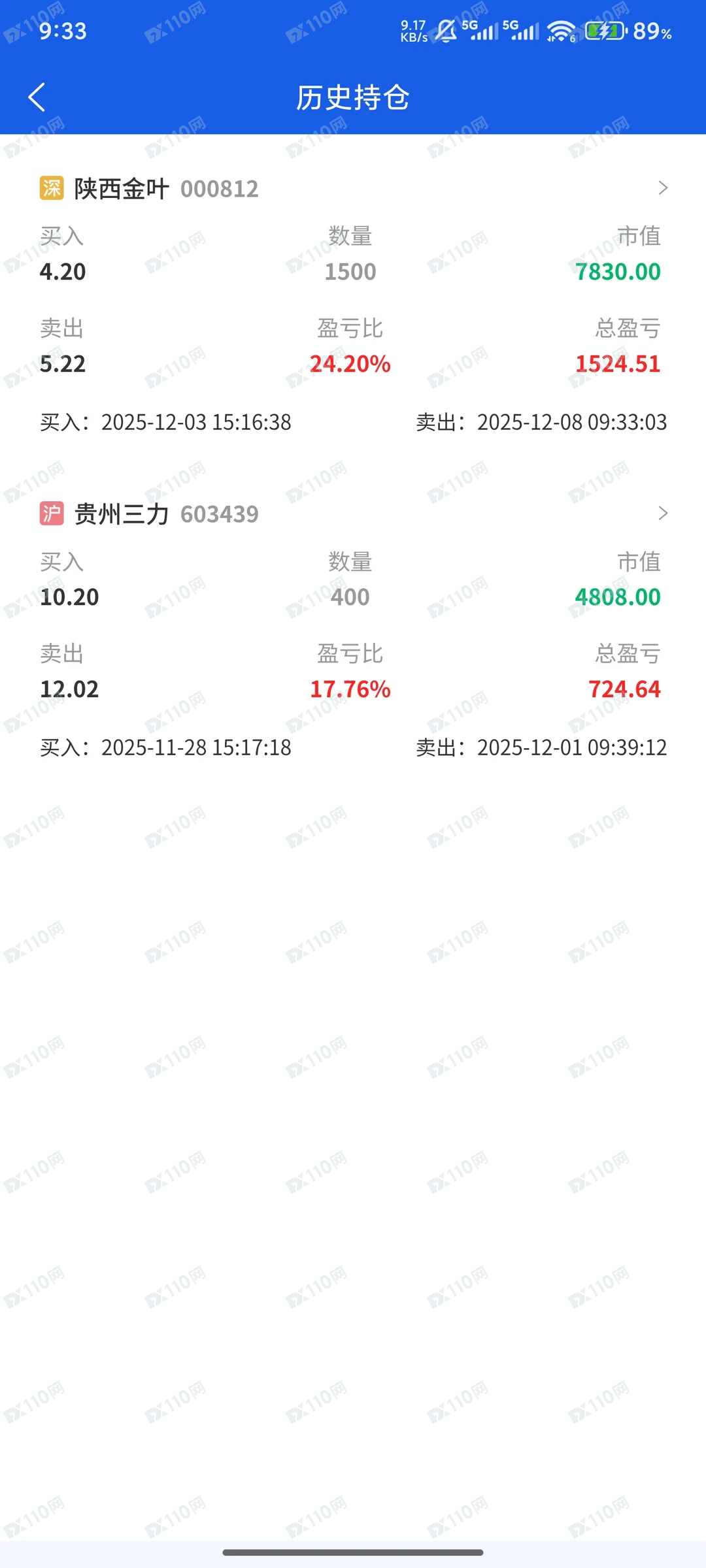Tap the 9:33 clock in status bar

pyautogui.click(x=62, y=31)
